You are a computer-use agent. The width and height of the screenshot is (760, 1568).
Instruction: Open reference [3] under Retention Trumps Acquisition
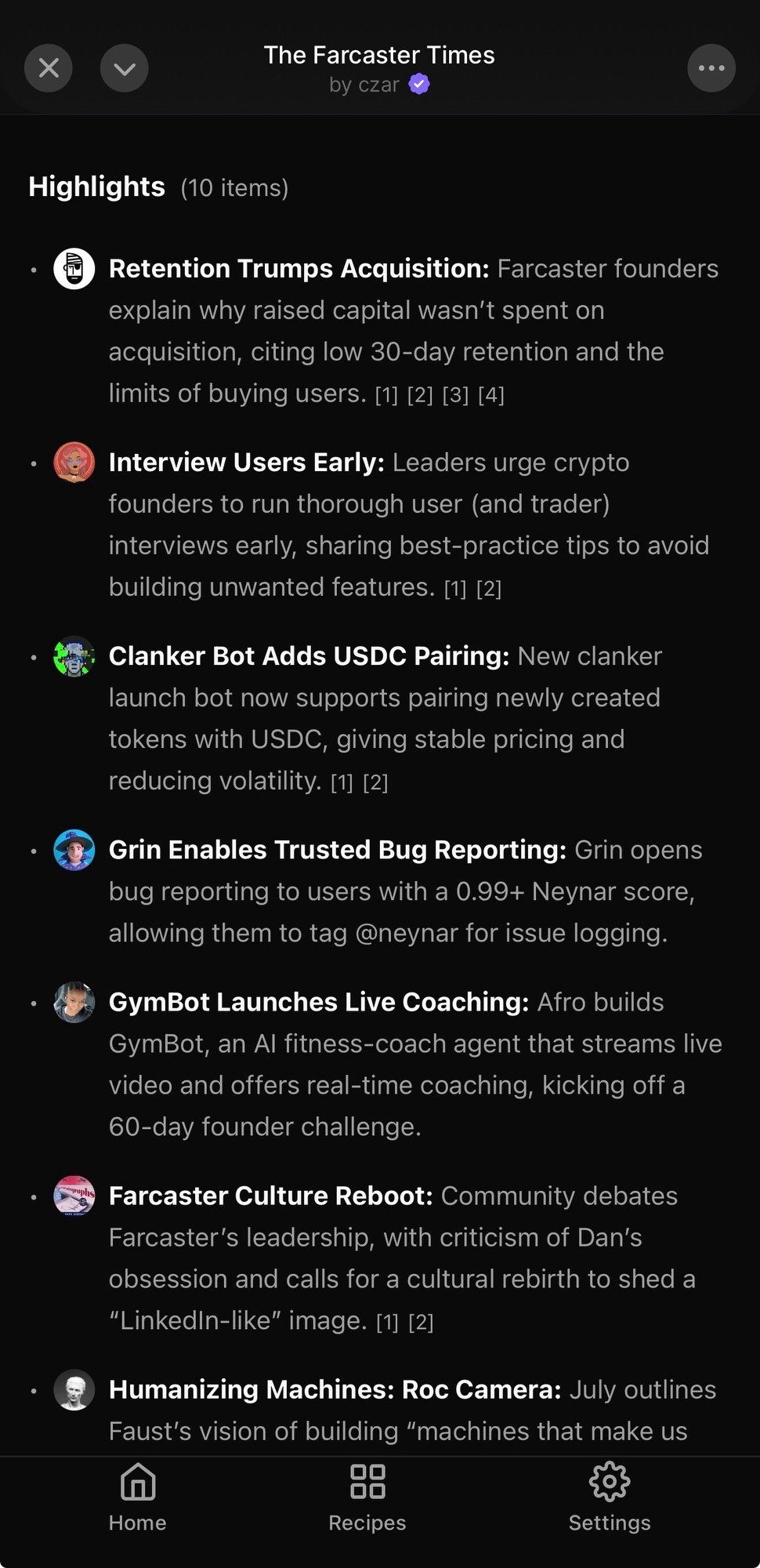point(455,395)
